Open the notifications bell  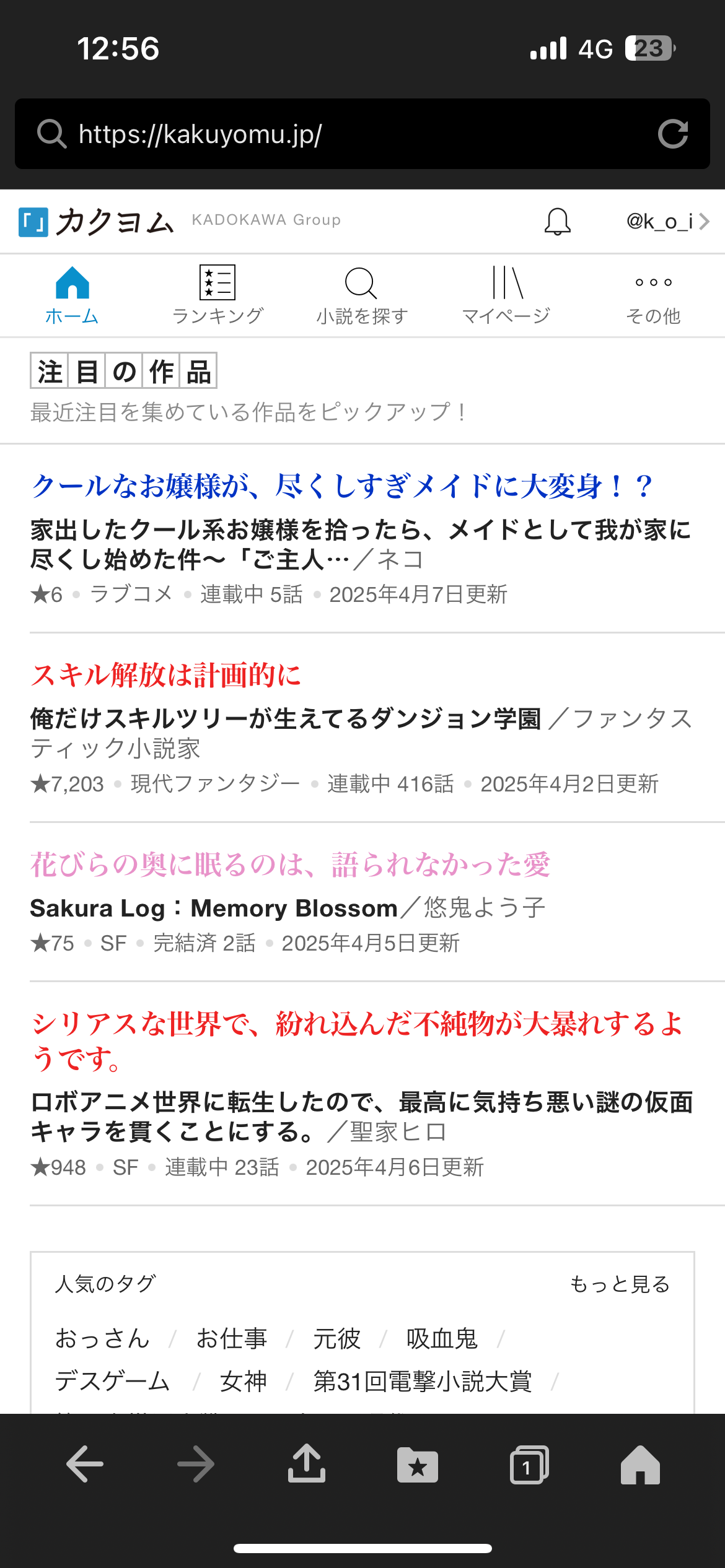[557, 222]
